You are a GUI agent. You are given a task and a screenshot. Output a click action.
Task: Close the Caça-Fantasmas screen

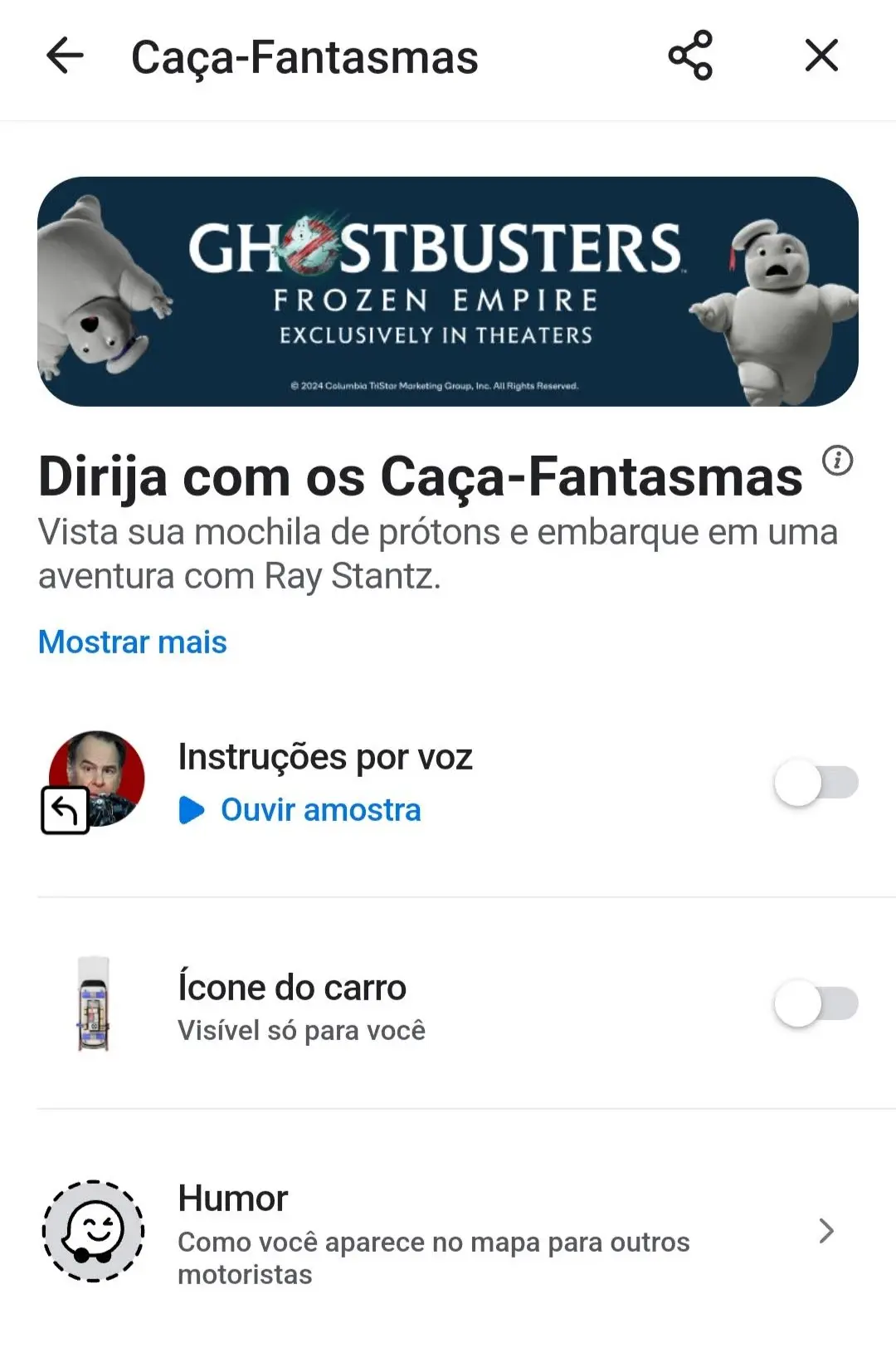[821, 56]
